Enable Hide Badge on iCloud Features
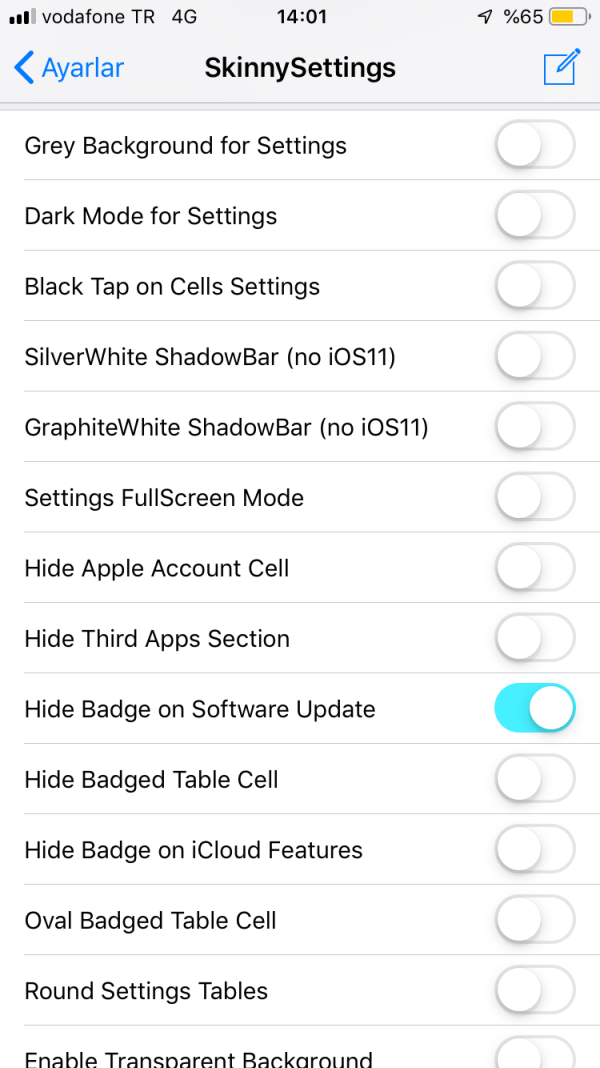The image size is (600, 1068). 534,850
